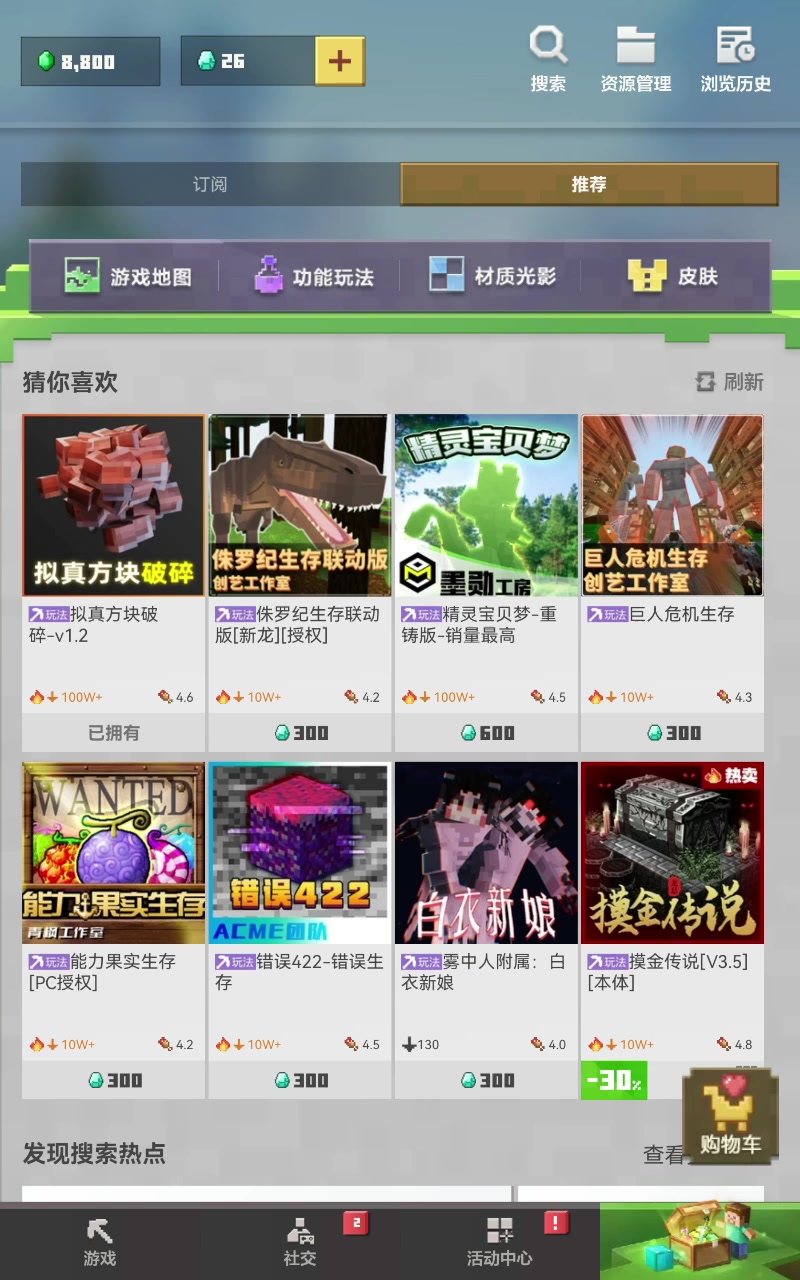Screen dimensions: 800x1280
Task: Browse the 材质光影 category
Action: (492, 276)
